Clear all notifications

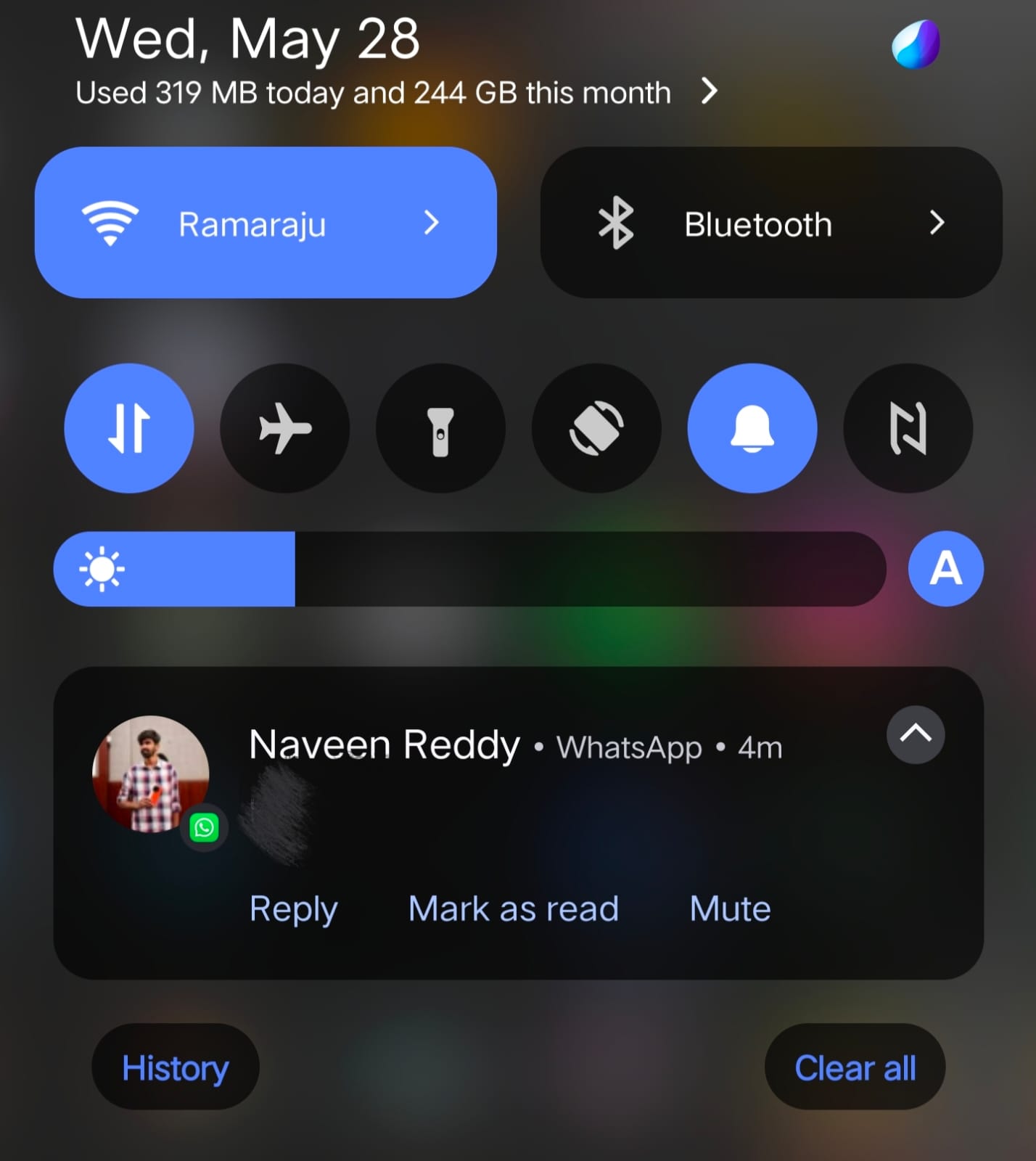(x=855, y=1067)
